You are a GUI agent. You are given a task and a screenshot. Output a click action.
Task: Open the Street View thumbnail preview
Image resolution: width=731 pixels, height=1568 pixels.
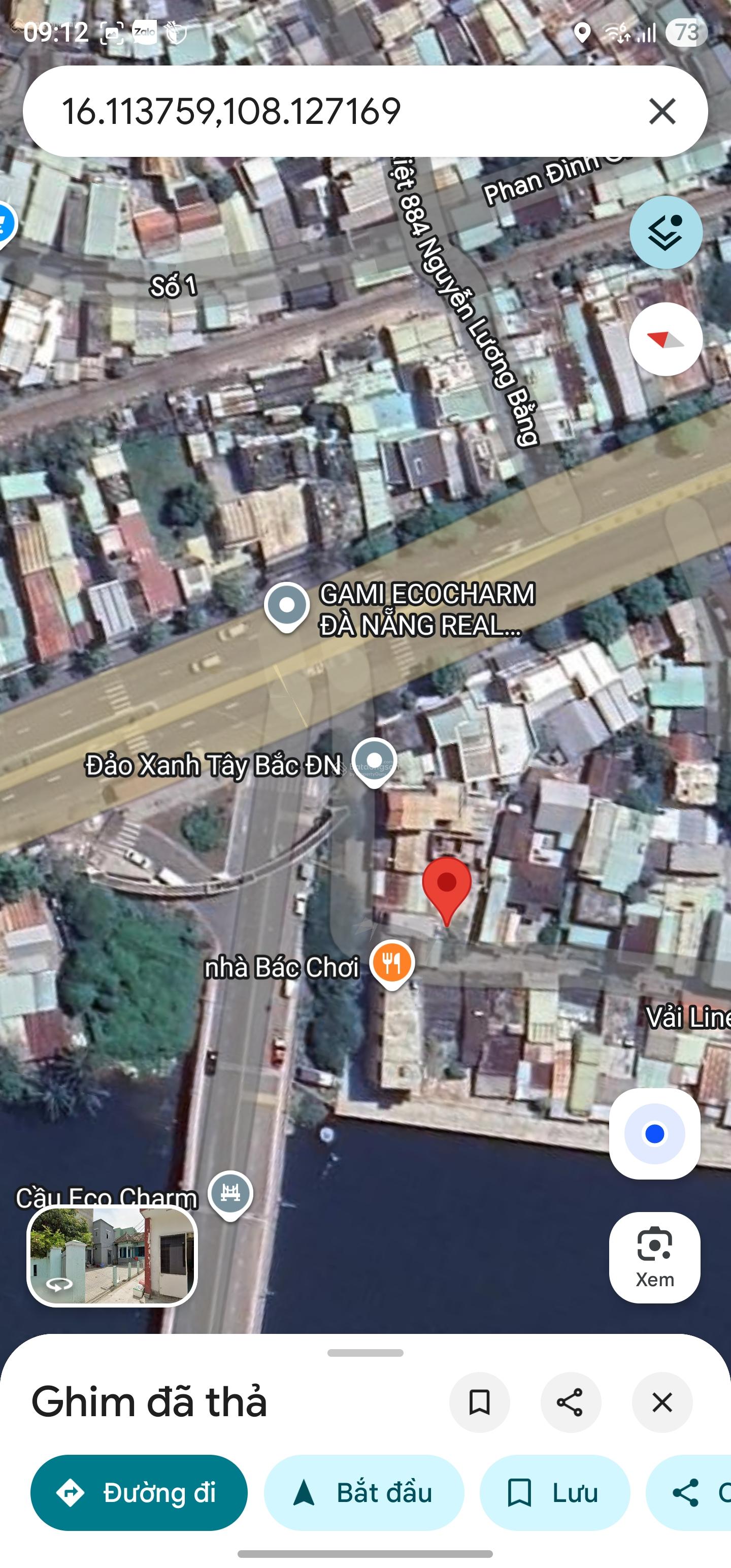112,1256
